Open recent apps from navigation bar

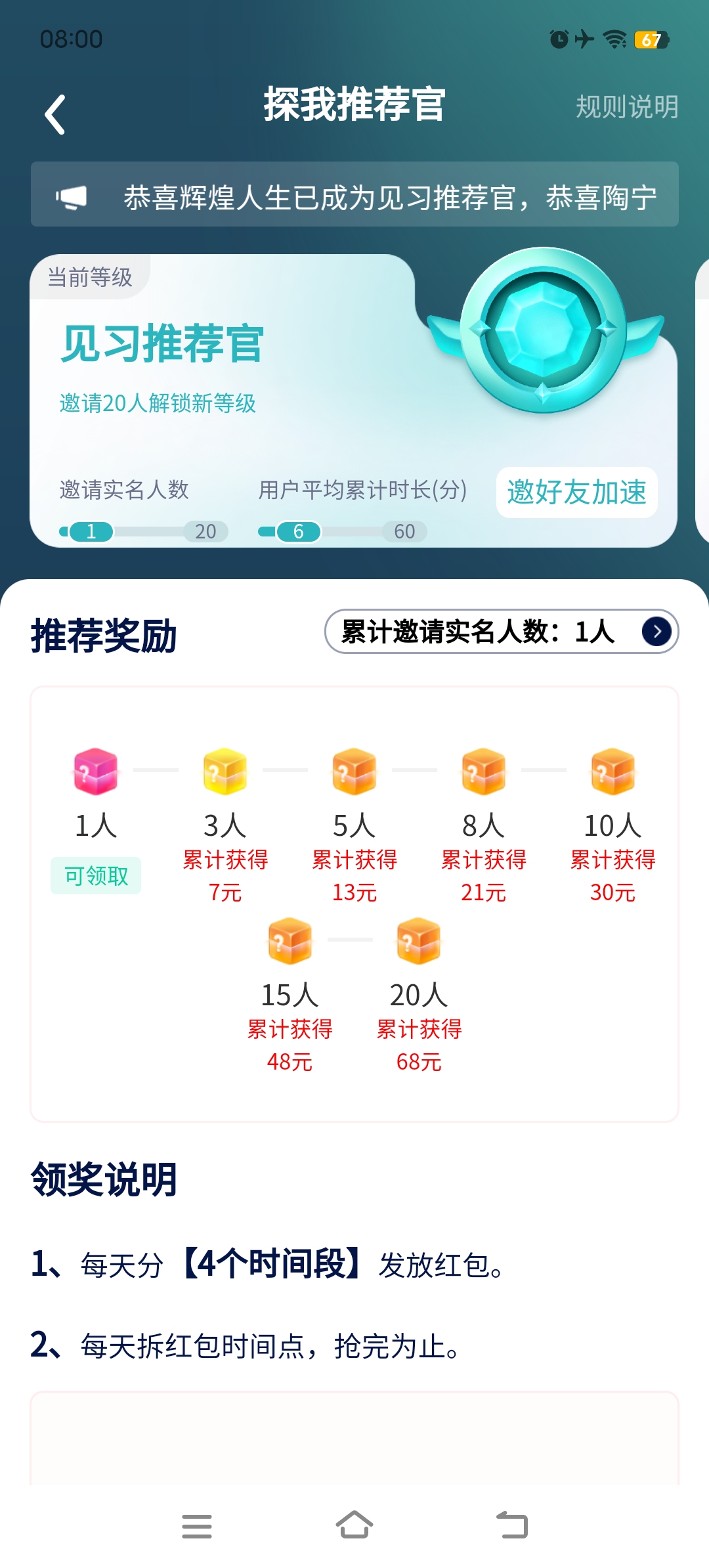197,1526
